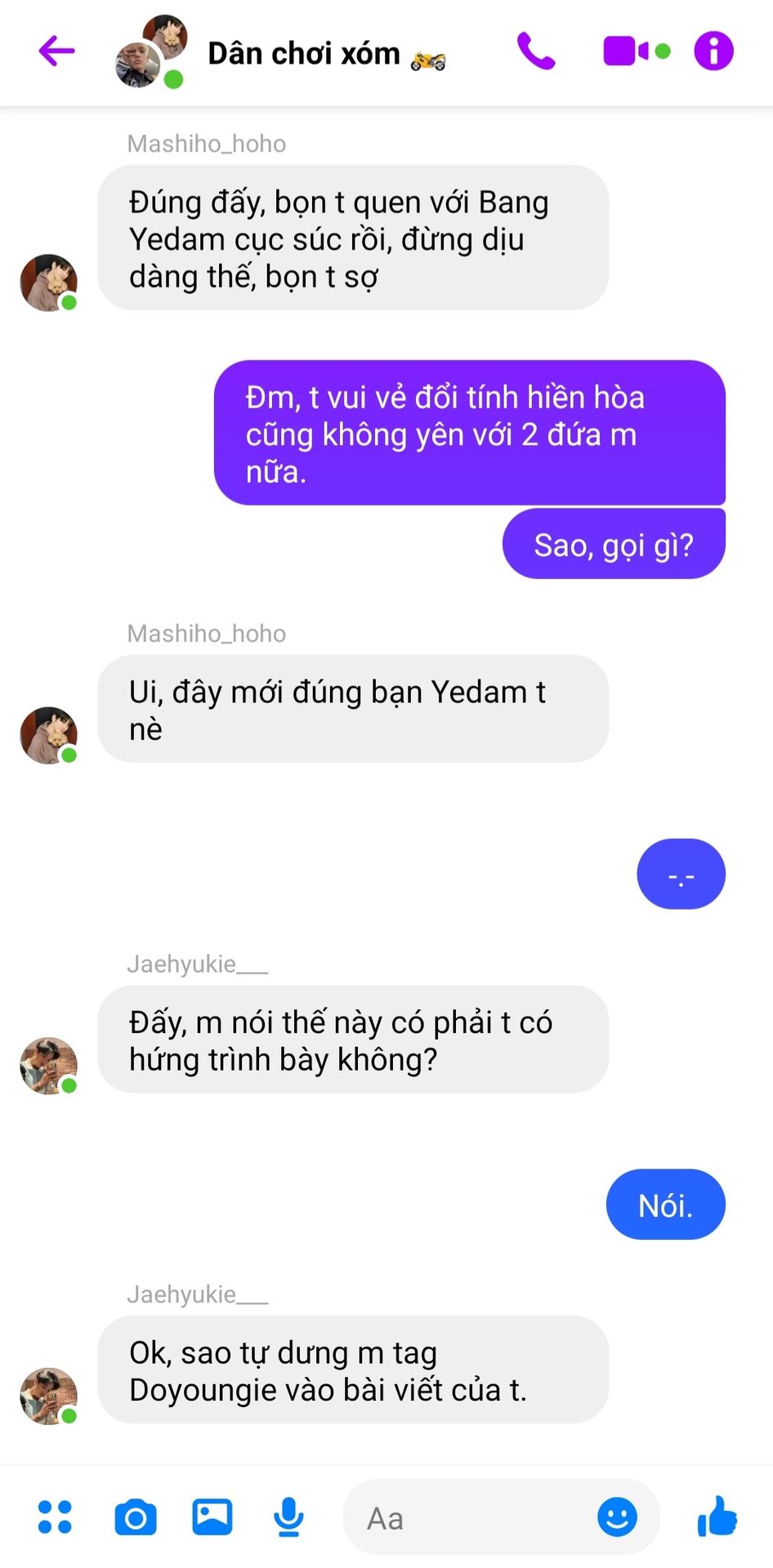Open the photo gallery picker
This screenshot has height=1568, width=773.
(x=212, y=1517)
